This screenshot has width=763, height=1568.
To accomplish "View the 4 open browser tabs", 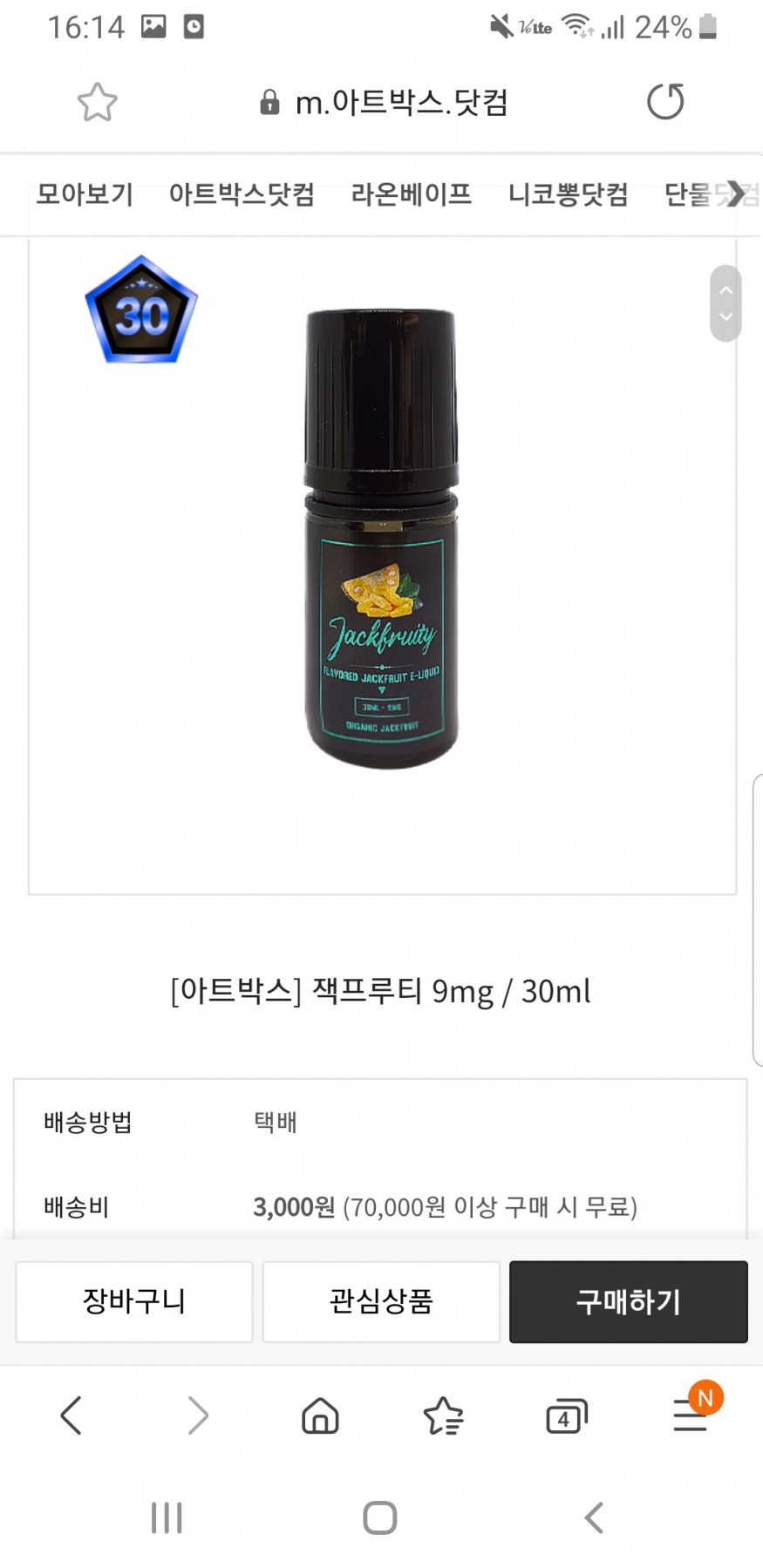I will click(x=566, y=1417).
